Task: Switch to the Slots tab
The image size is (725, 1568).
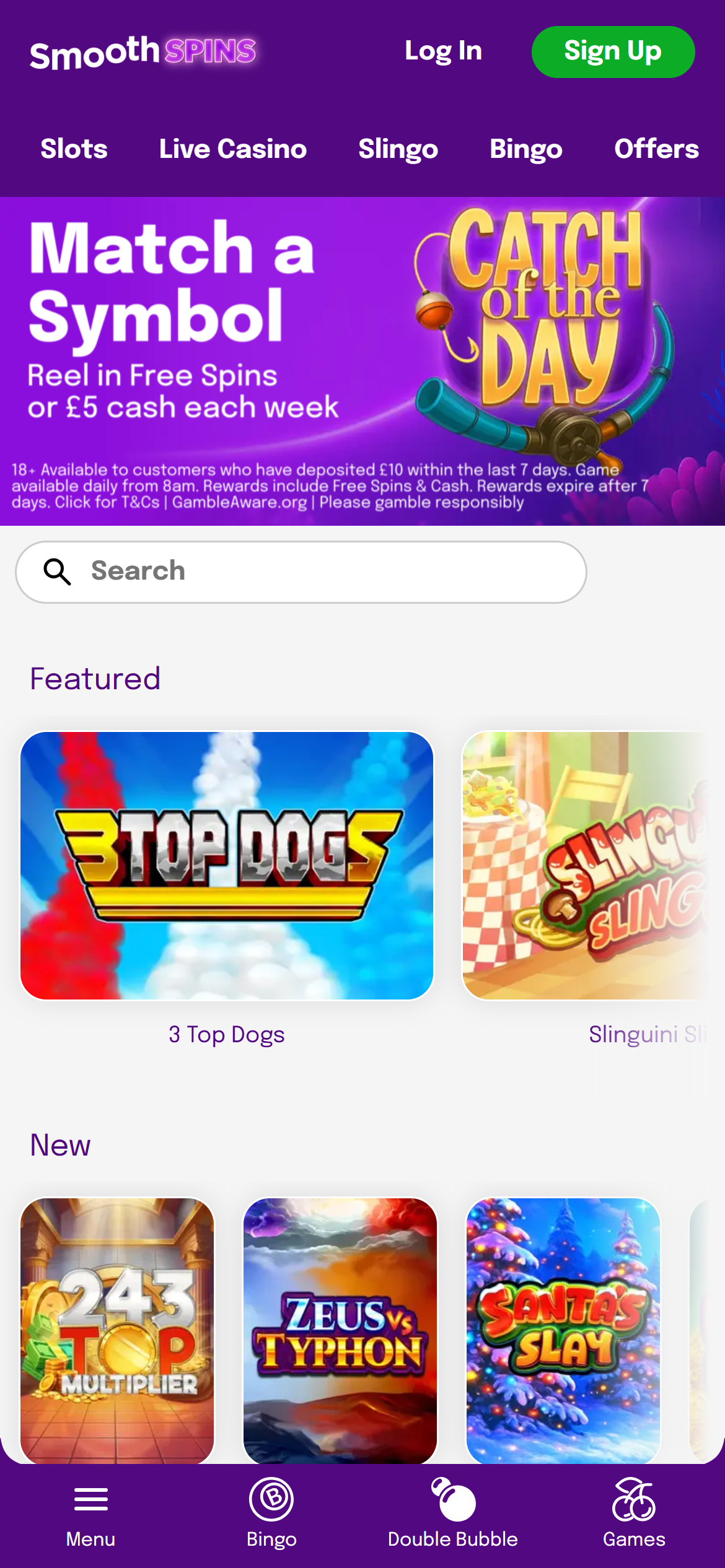Action: coord(74,149)
